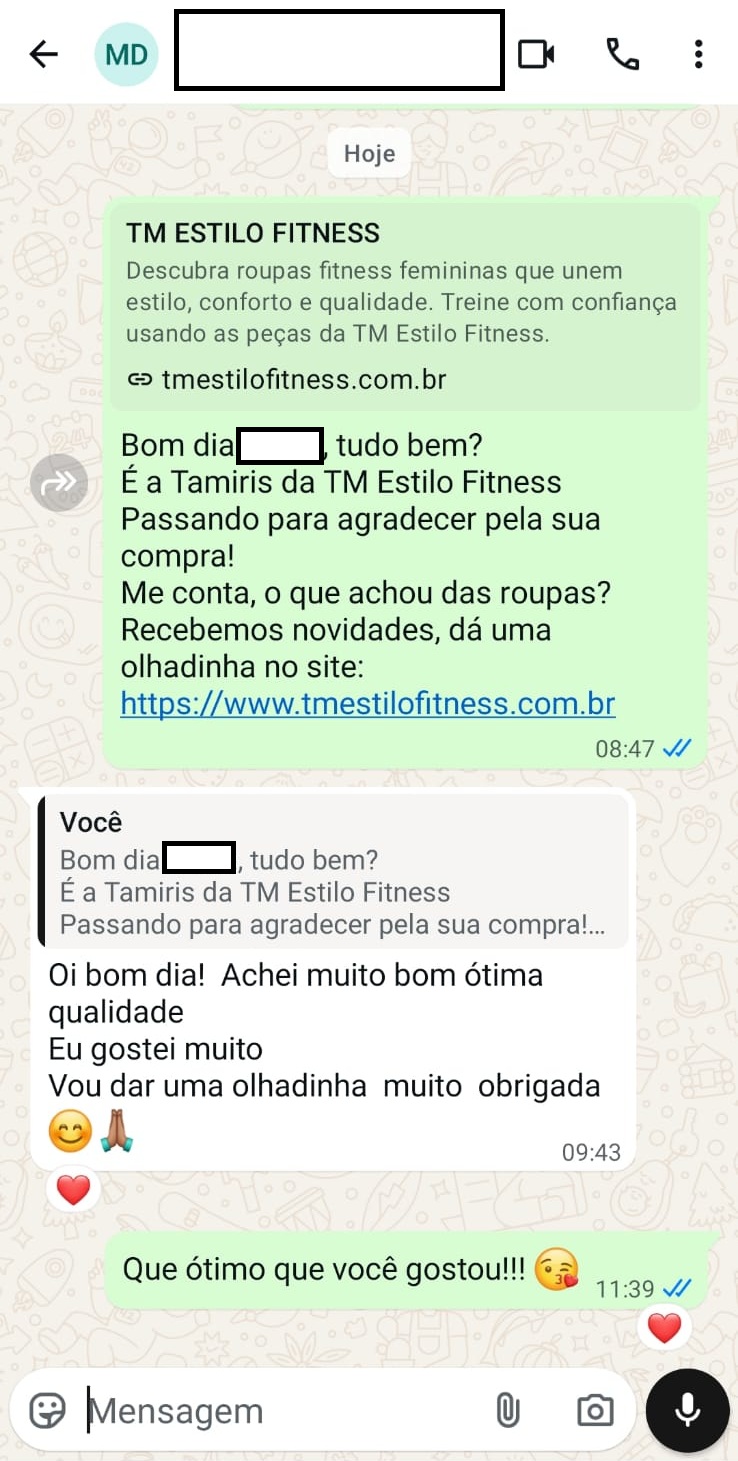
Task: Open the camera from the message bar
Action: click(595, 1411)
